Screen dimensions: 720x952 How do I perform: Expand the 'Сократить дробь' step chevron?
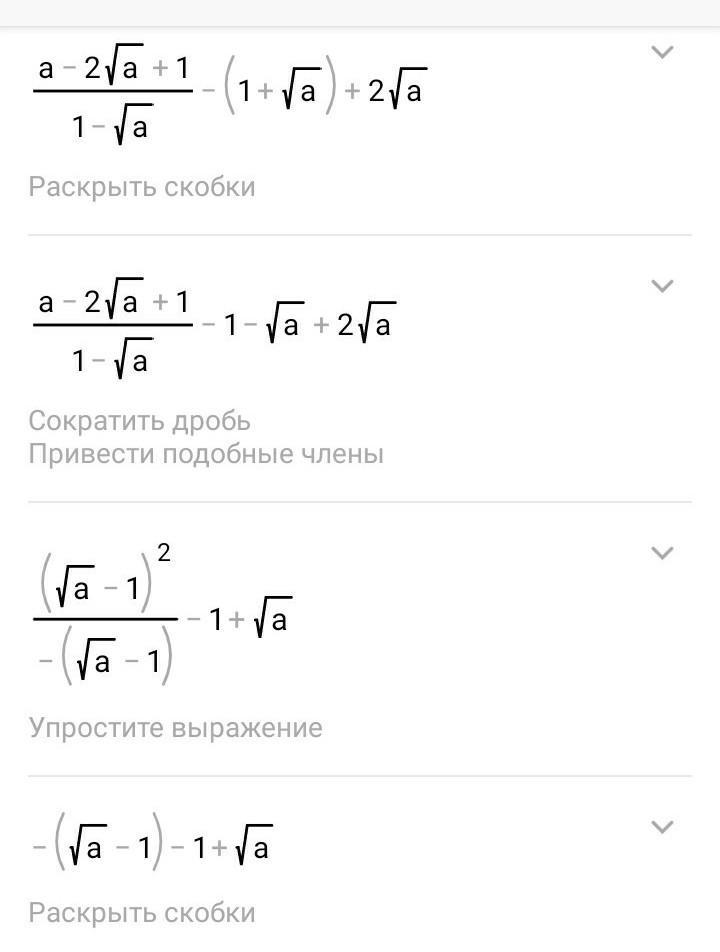point(662,286)
